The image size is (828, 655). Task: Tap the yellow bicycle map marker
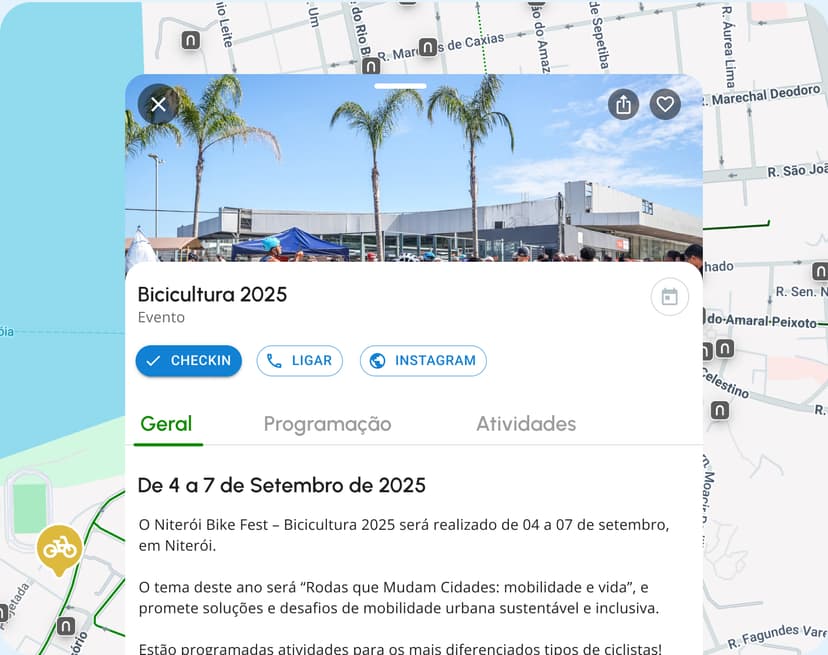coord(60,548)
